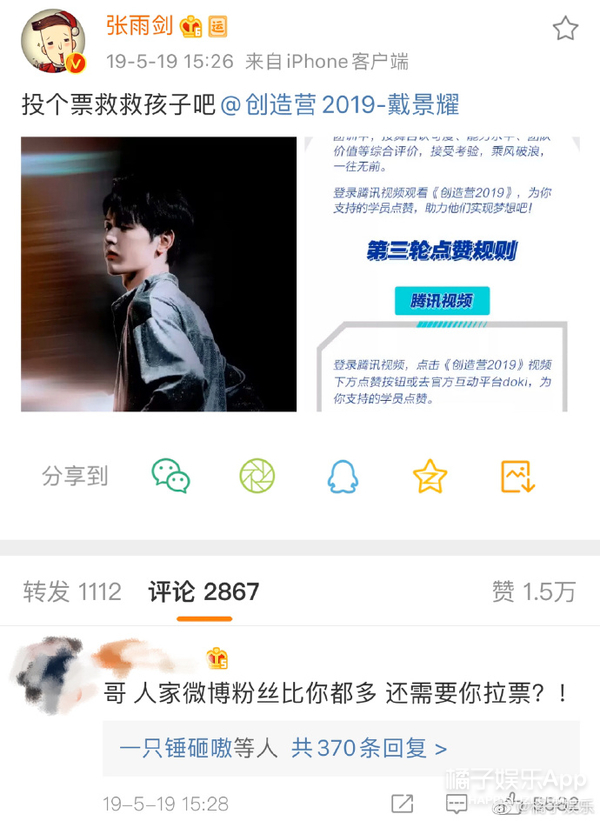Reply to the top comment
Viewport: 600px width, 821px height.
tap(457, 803)
